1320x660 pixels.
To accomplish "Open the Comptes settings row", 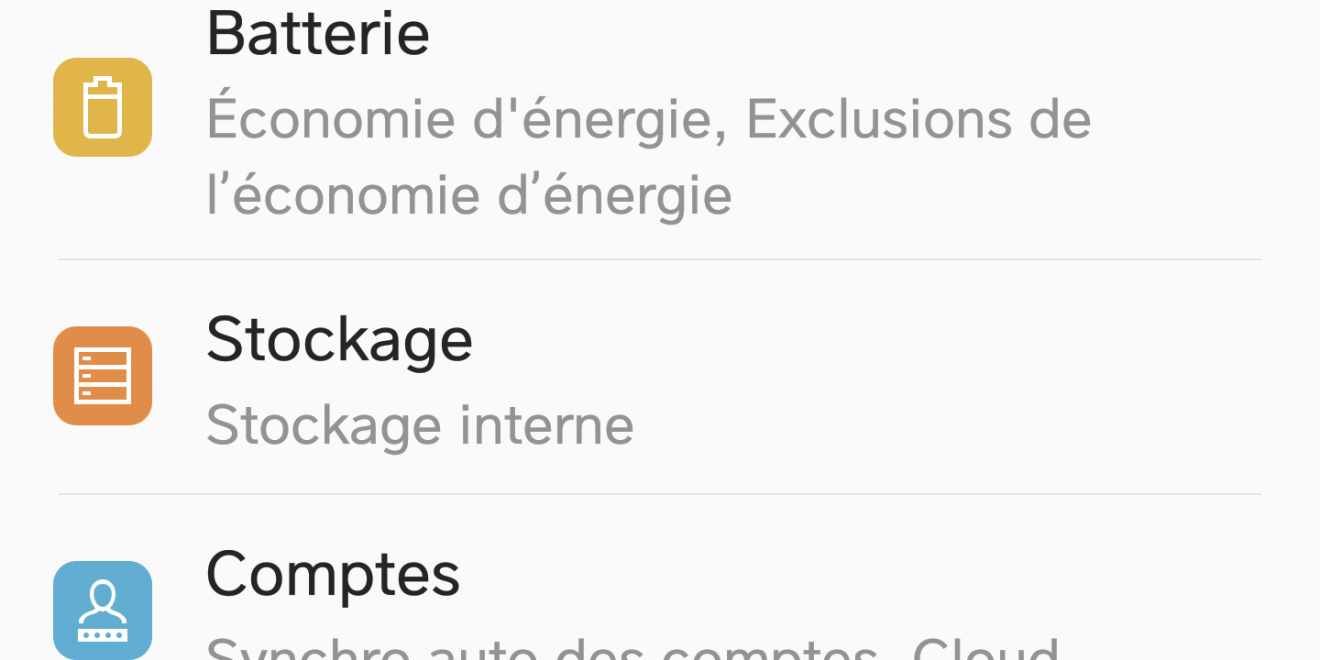I will pos(333,575).
